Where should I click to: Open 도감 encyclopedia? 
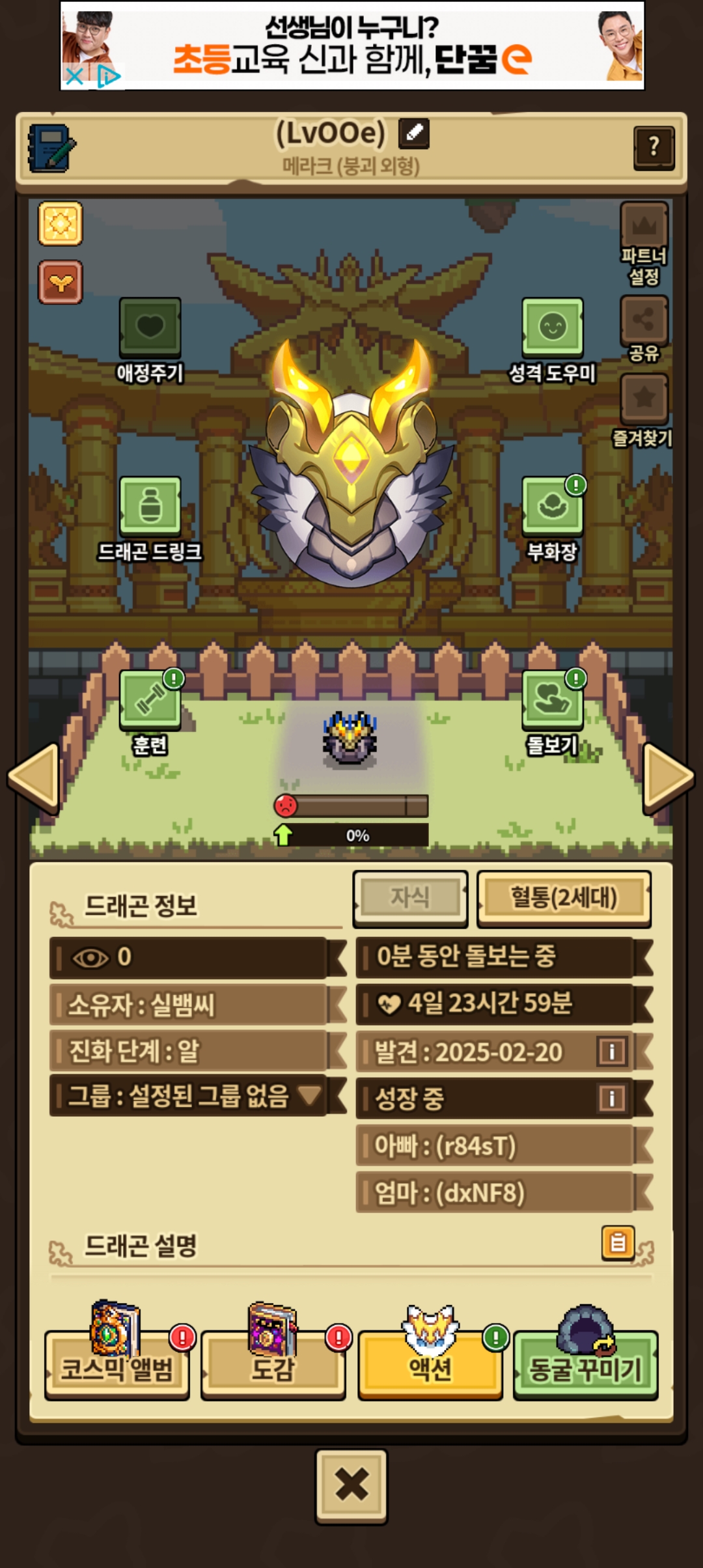tap(273, 1367)
